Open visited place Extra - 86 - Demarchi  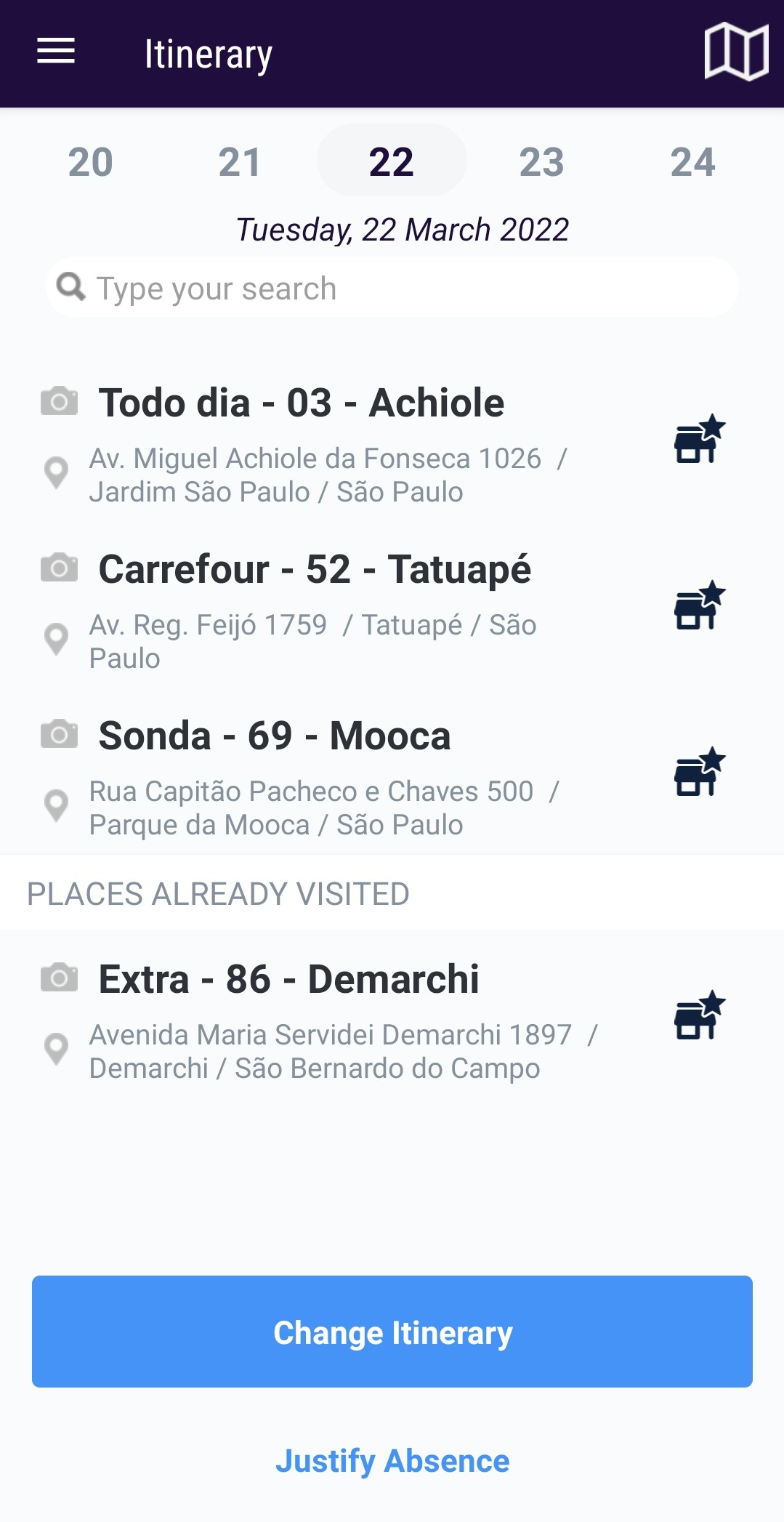pyautogui.click(x=288, y=980)
